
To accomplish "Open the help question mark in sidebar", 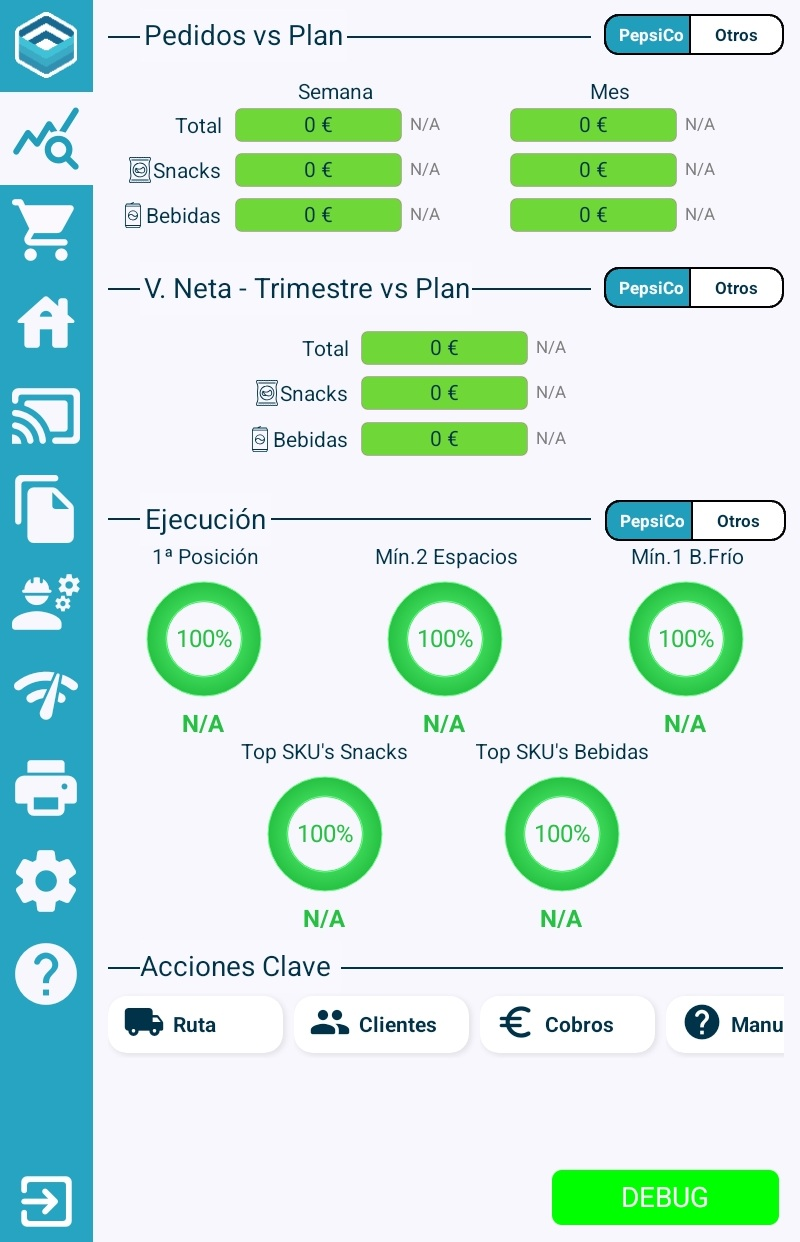I will 45,973.
